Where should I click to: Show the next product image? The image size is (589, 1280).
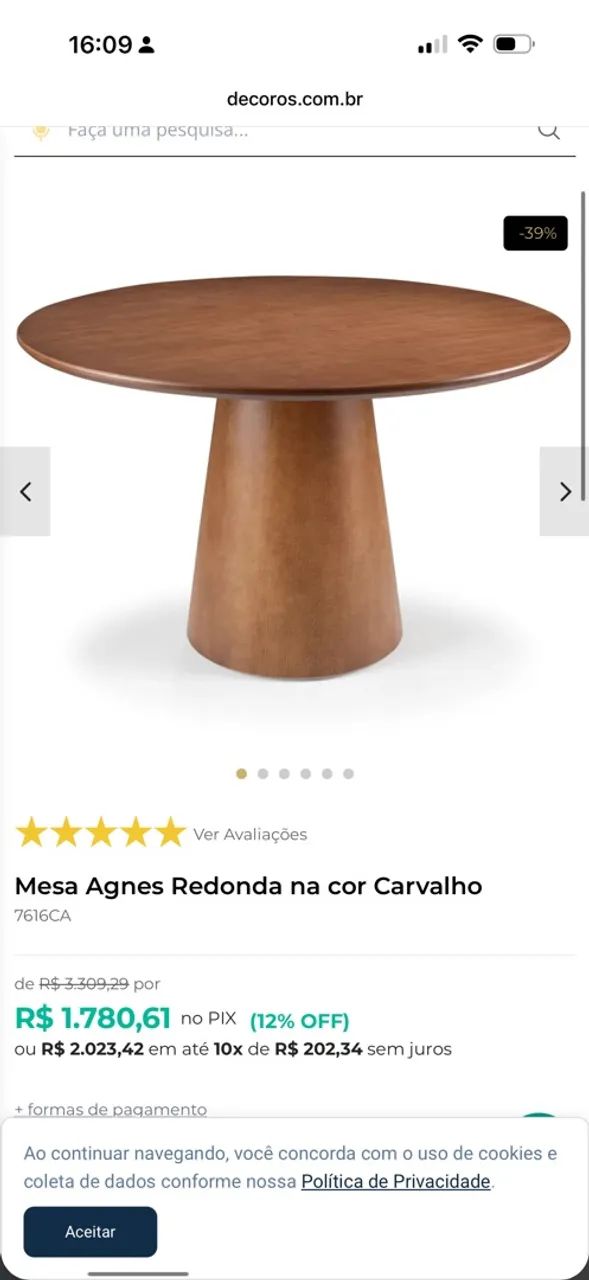(564, 491)
